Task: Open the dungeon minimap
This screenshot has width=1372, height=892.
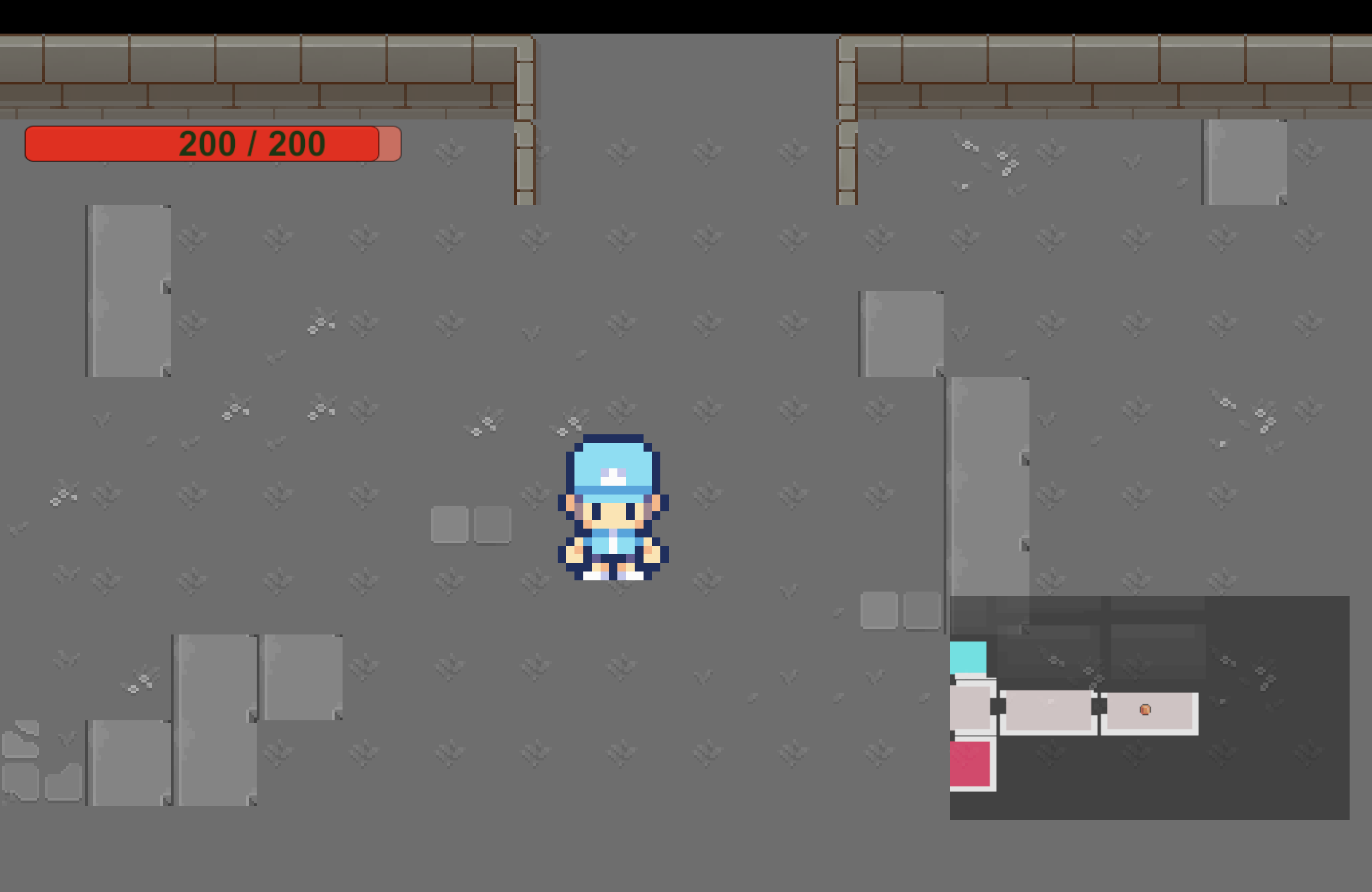Action: tap(1149, 708)
